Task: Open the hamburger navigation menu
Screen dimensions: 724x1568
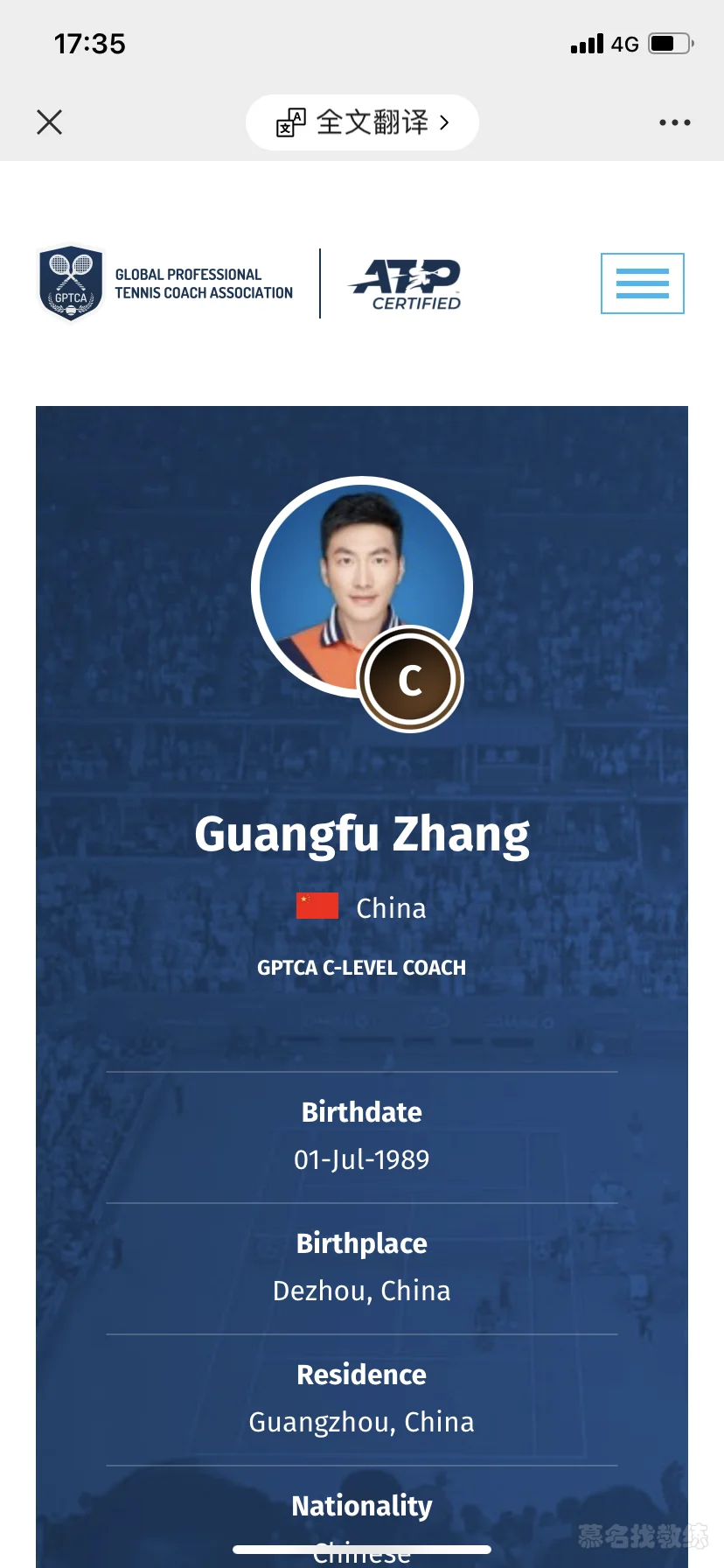Action: [x=642, y=283]
